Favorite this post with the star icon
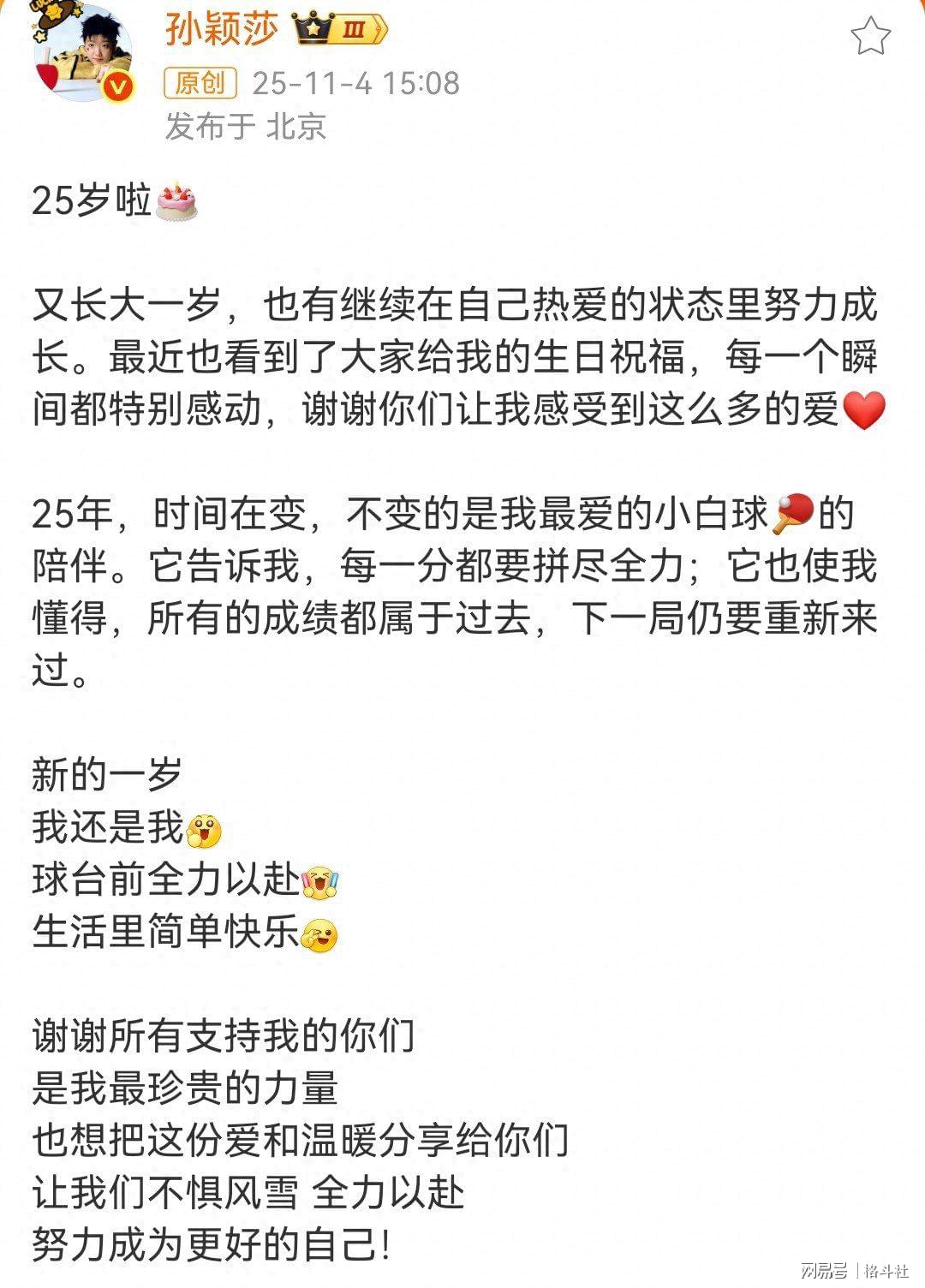 click(870, 37)
